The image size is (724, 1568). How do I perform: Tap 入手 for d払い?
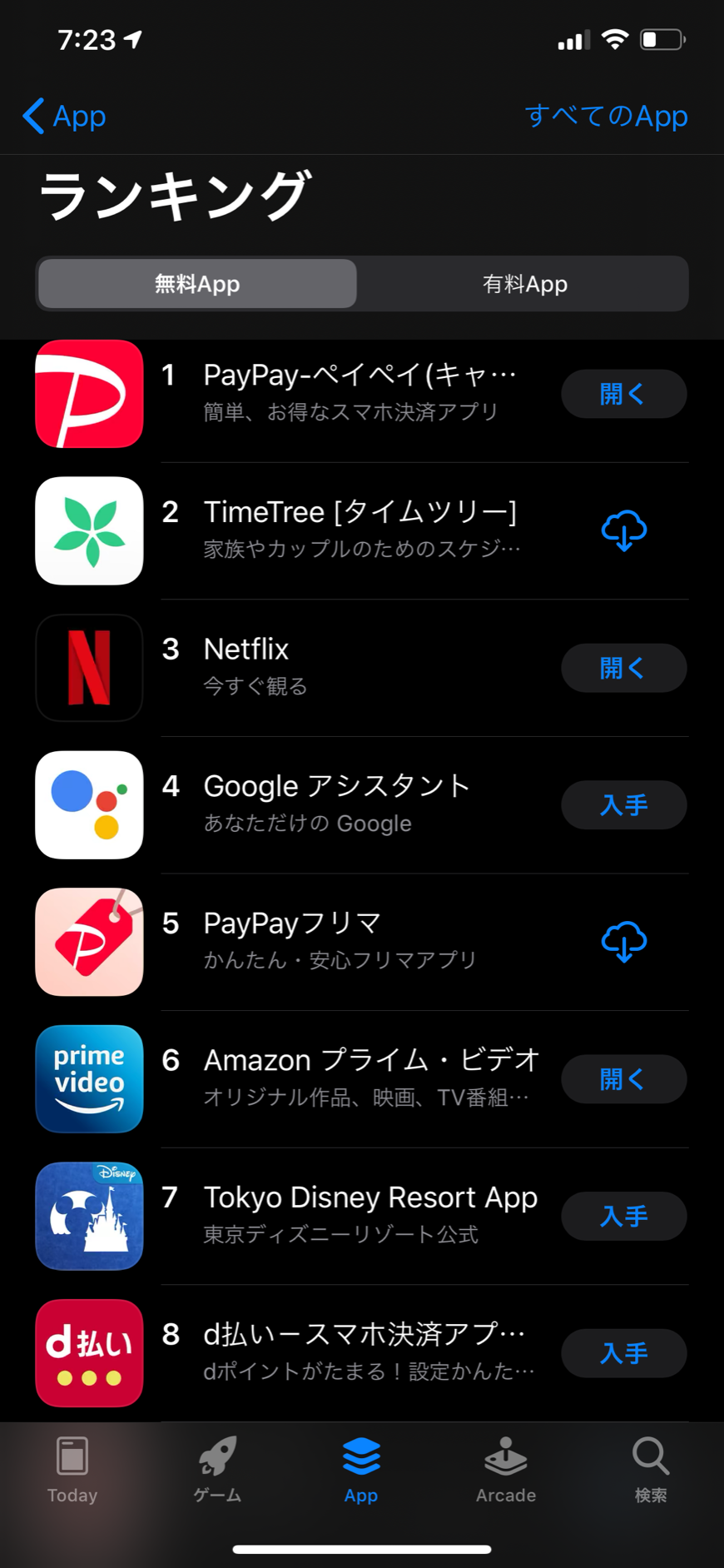point(623,1353)
